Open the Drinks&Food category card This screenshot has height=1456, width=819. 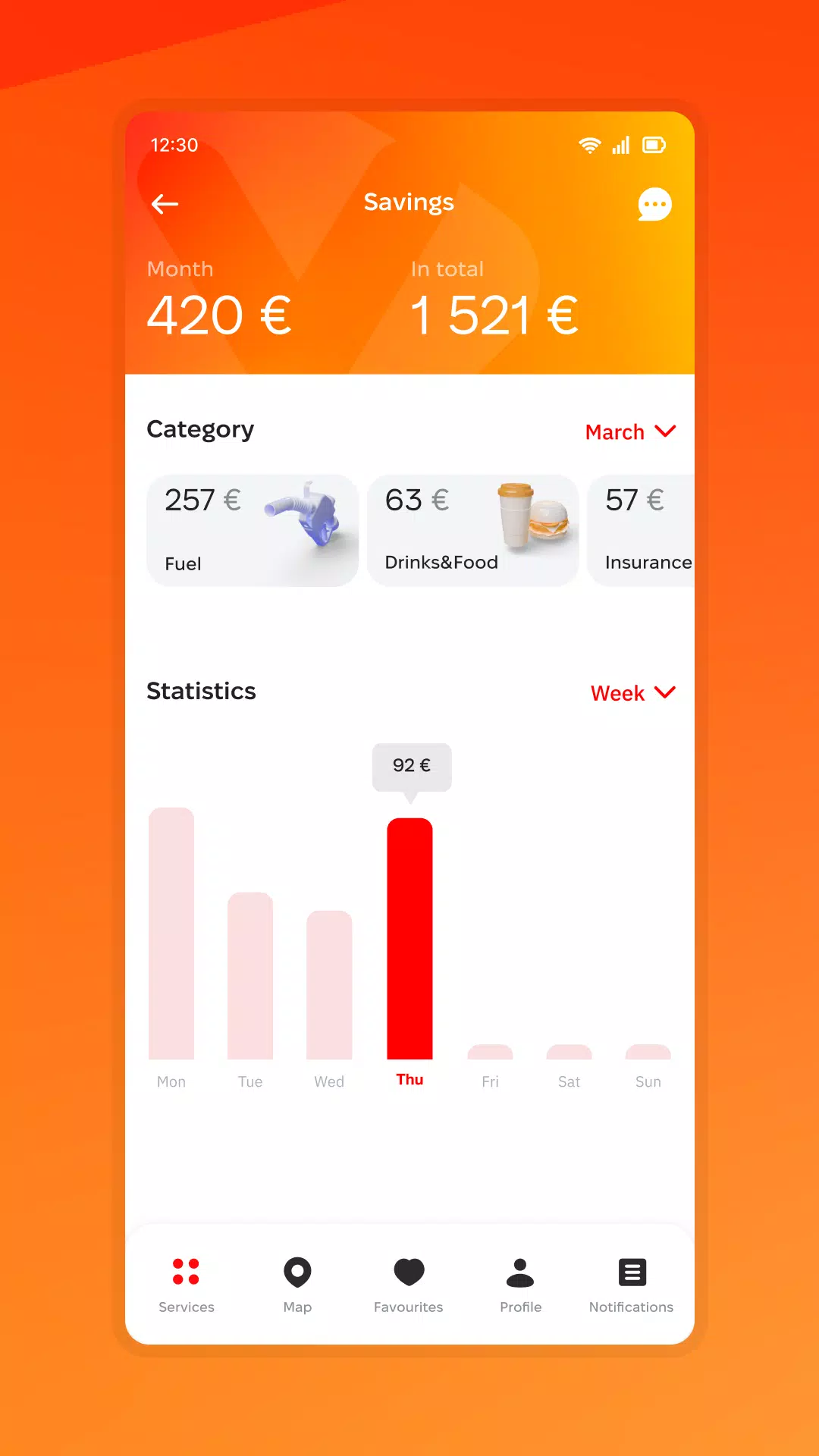click(472, 531)
